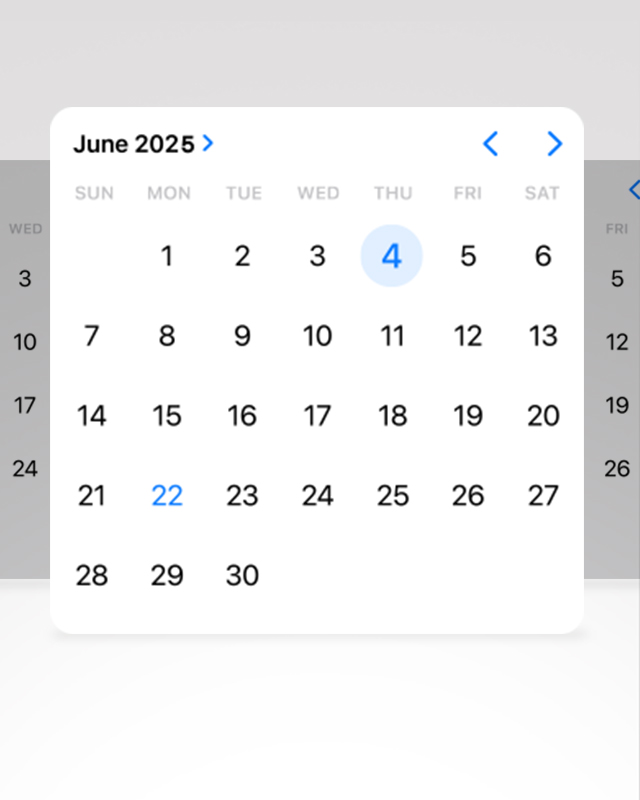Pick June 10 as the date
This screenshot has height=800, width=640.
tap(317, 336)
